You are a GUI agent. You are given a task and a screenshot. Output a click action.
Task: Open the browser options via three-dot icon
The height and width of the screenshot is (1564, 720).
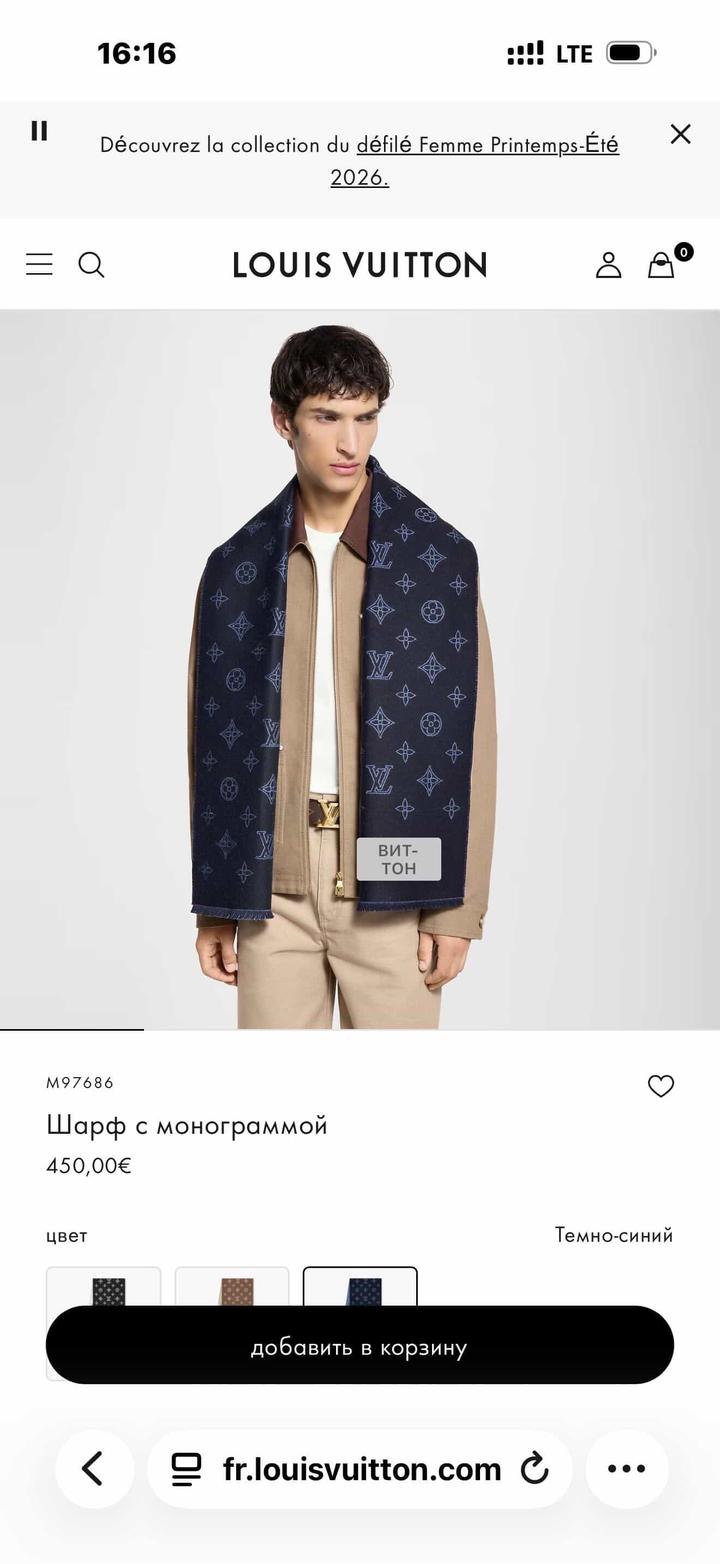coord(626,1468)
